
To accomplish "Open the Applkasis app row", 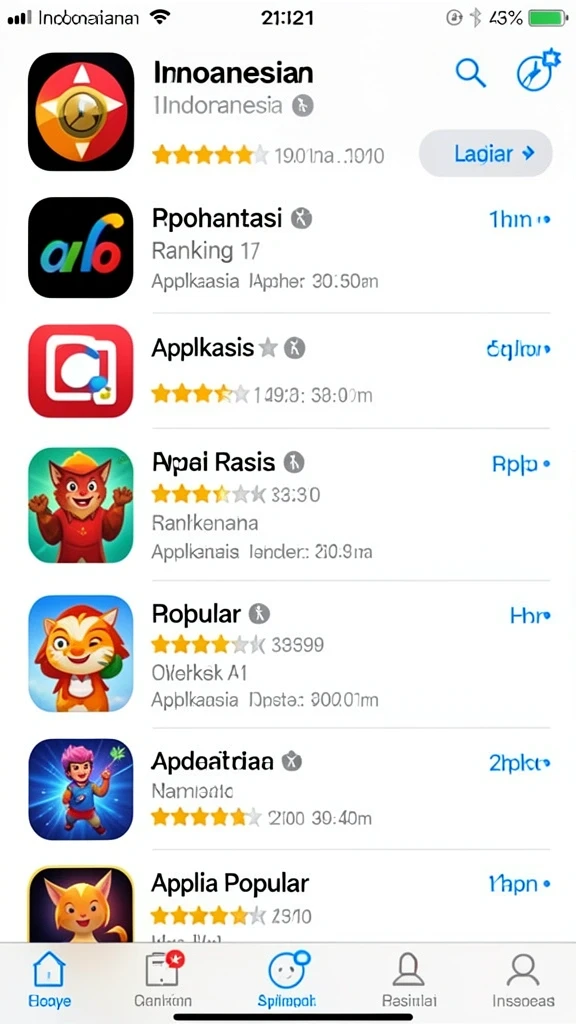I will (288, 371).
